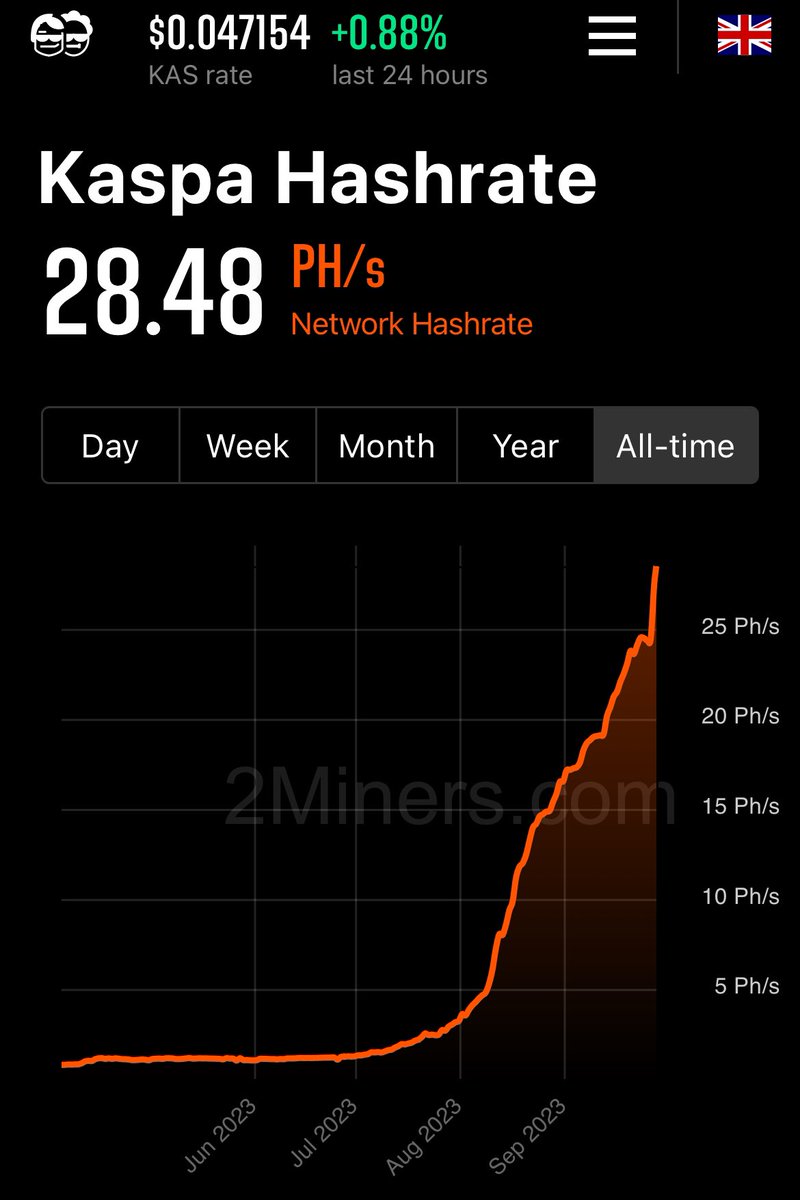Change language via the UK flag

pos(744,37)
